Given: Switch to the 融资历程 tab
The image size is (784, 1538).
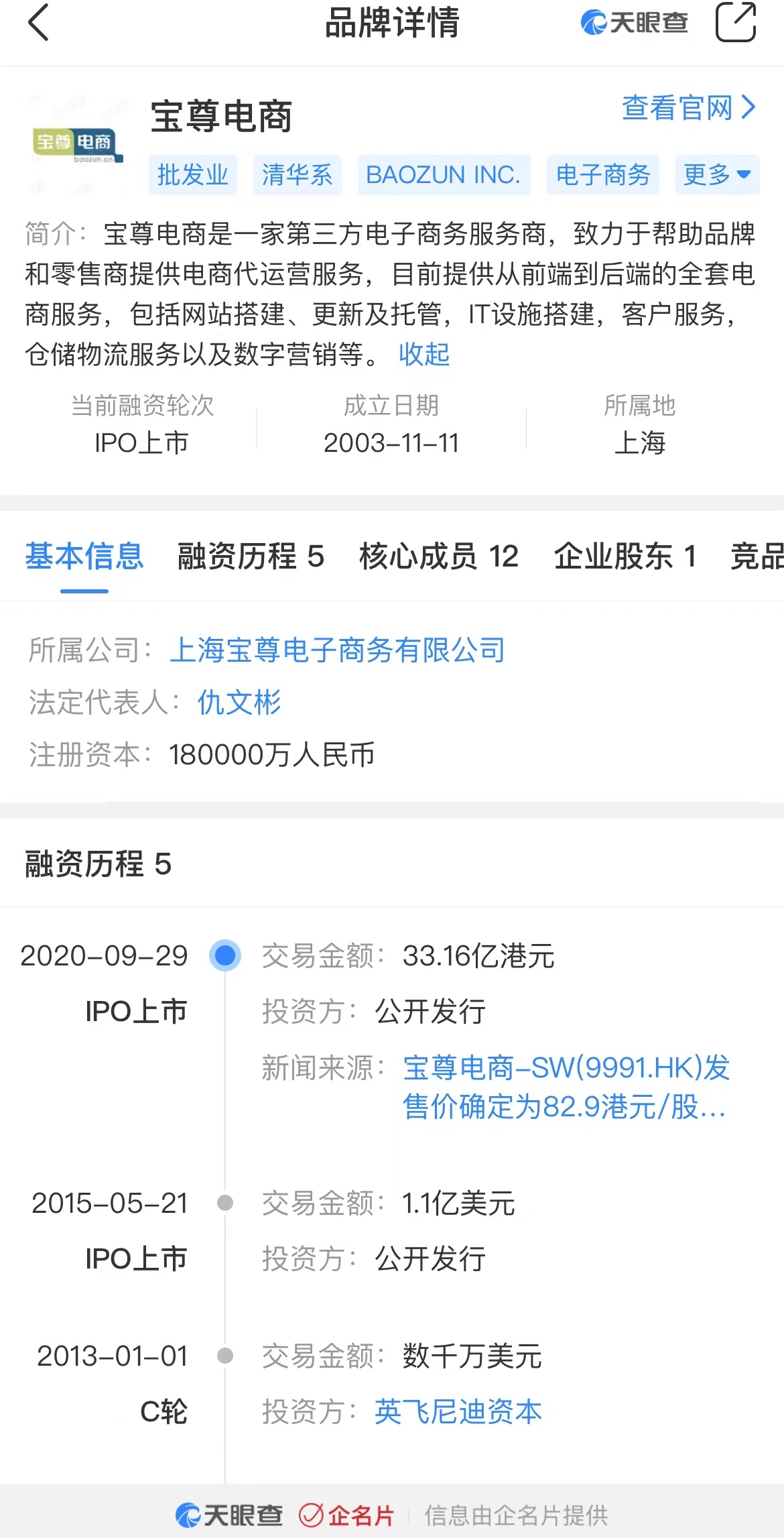Looking at the screenshot, I should 251,556.
